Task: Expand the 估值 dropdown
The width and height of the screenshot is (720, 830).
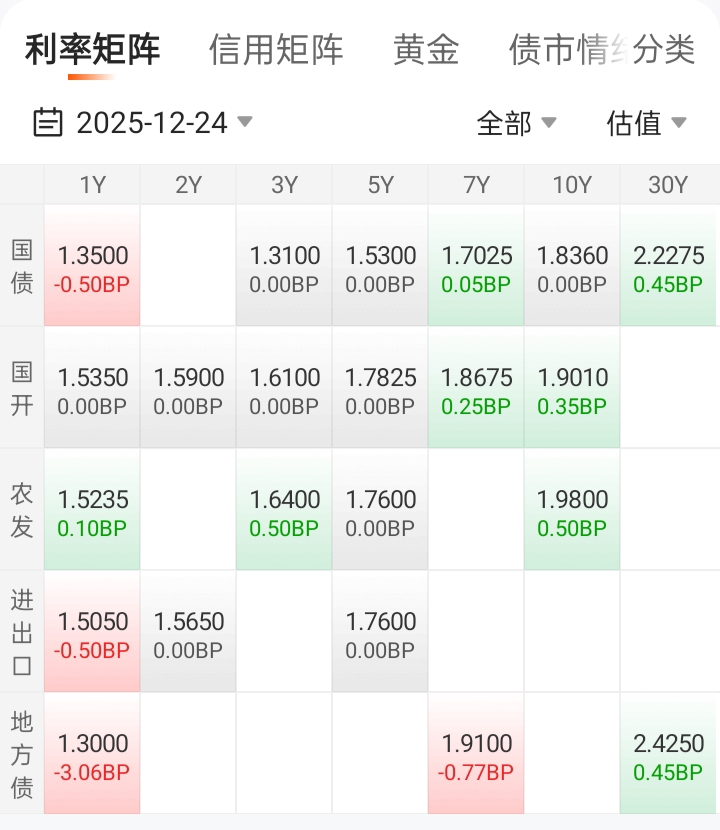Action: click(646, 123)
